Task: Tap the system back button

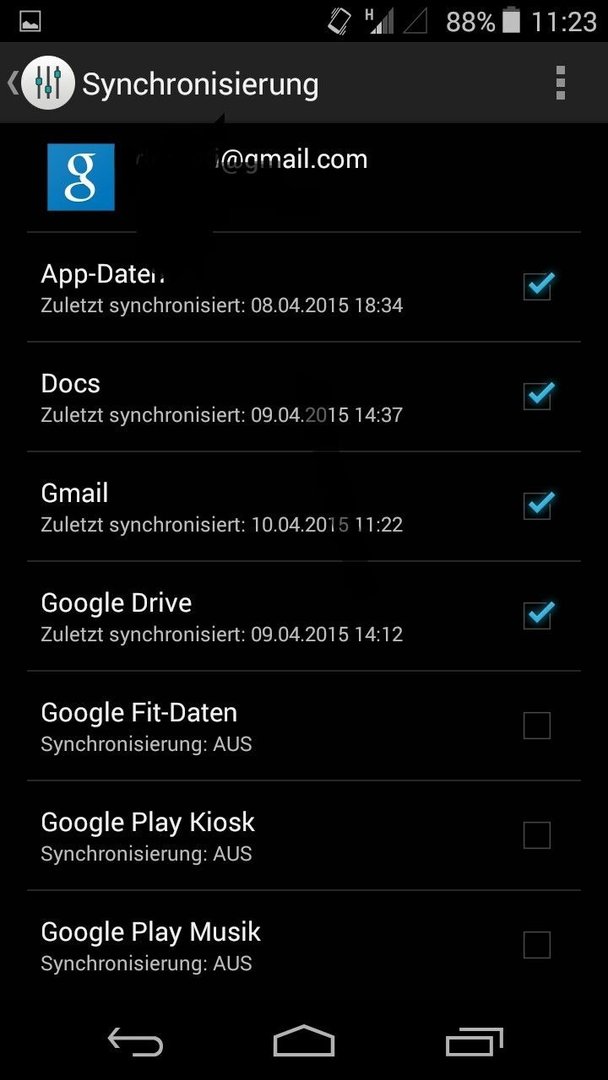Action: pos(135,1041)
